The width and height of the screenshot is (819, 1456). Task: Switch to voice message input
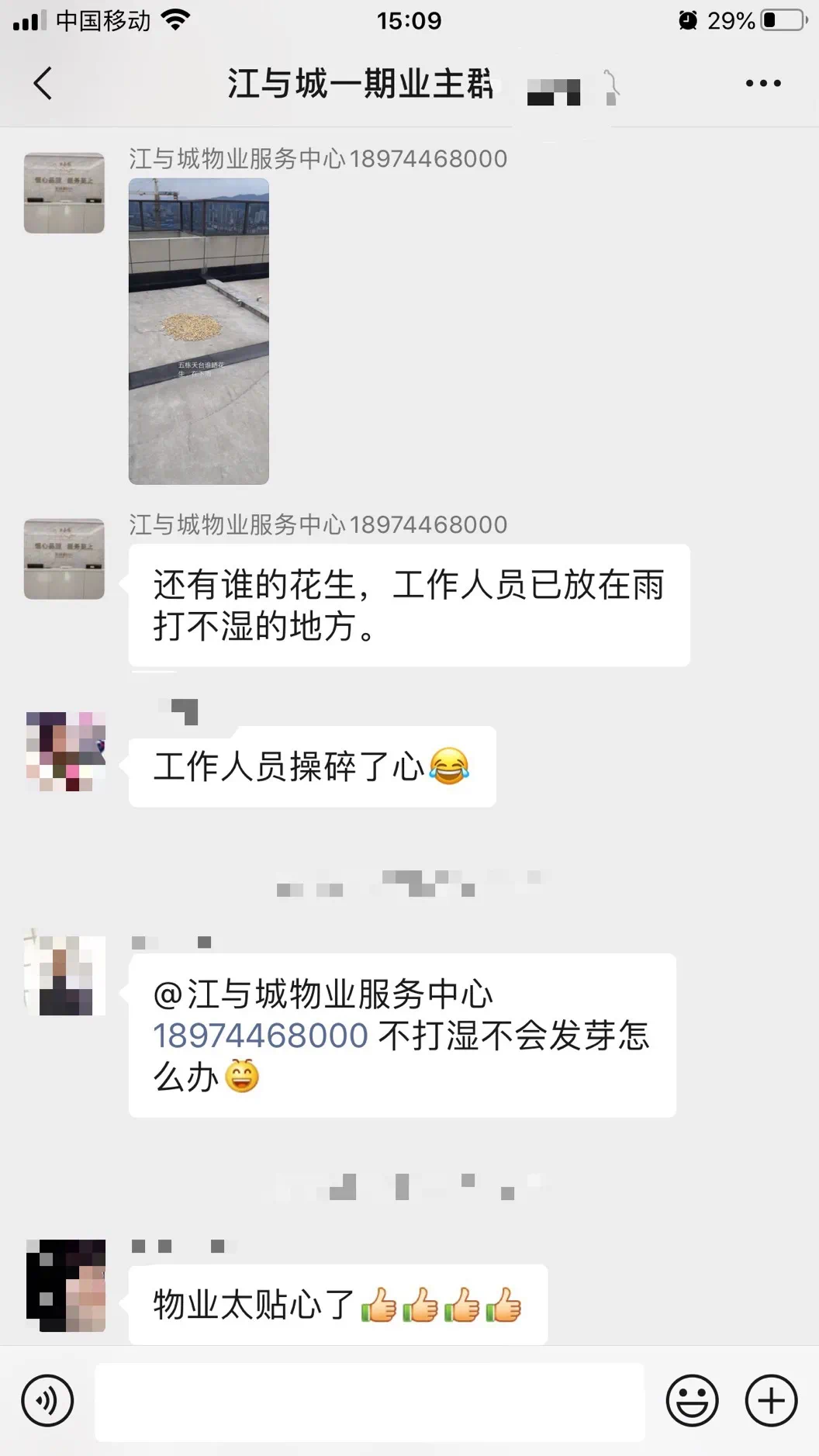point(48,1401)
